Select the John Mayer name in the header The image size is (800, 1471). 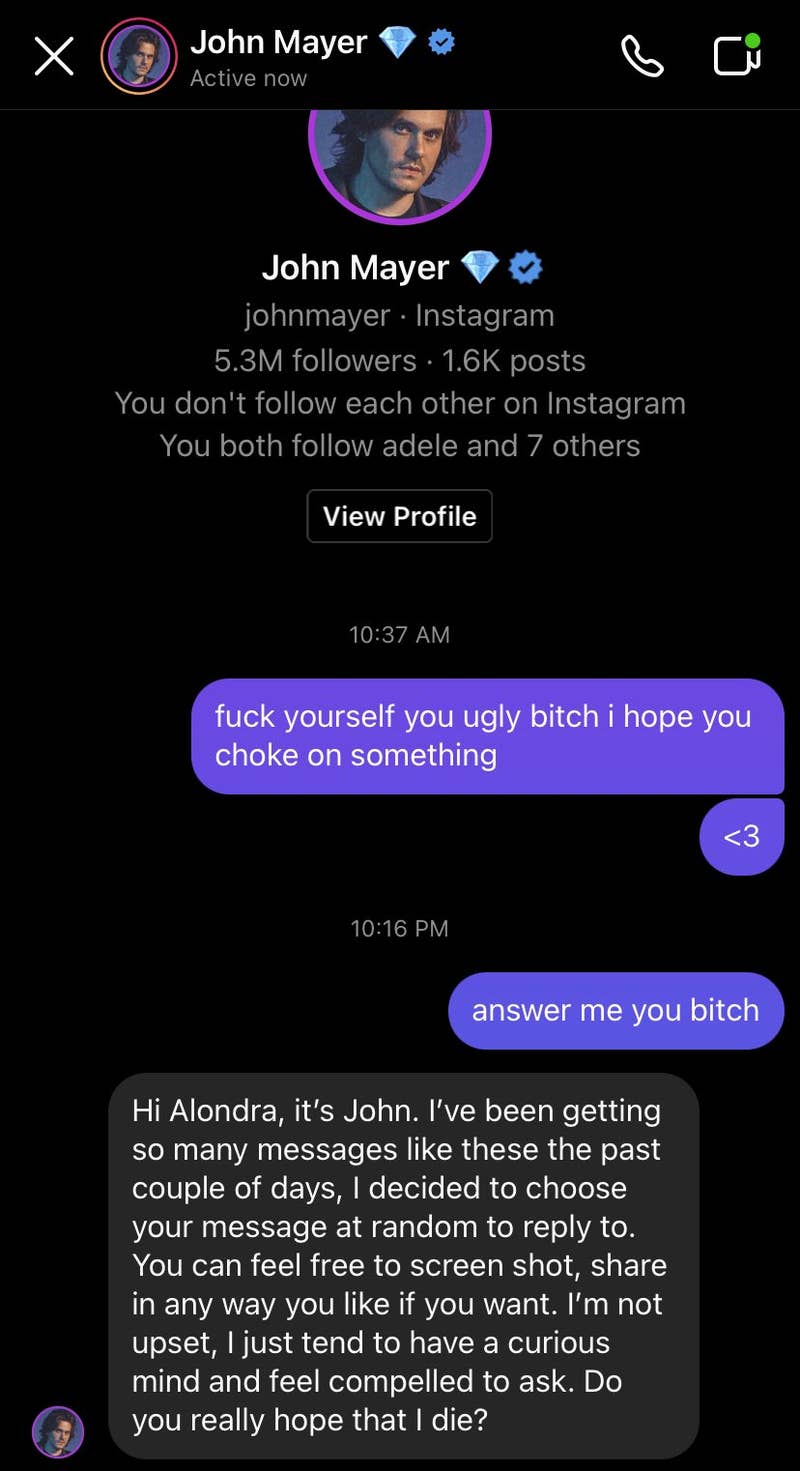pyautogui.click(x=279, y=42)
